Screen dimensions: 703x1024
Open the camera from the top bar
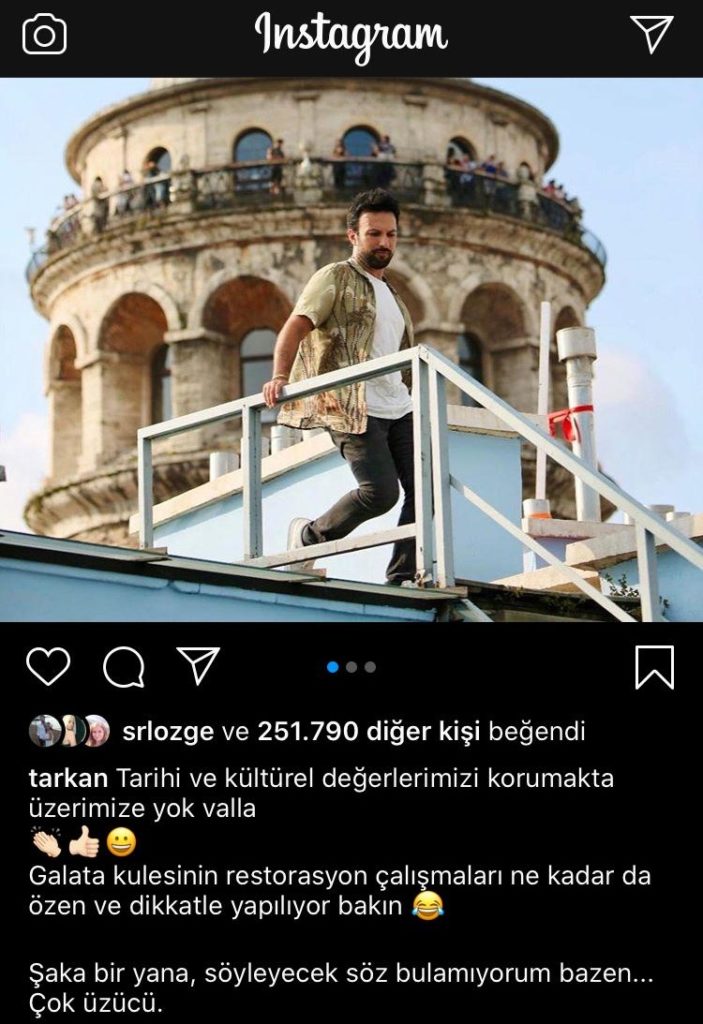pyautogui.click(x=44, y=35)
